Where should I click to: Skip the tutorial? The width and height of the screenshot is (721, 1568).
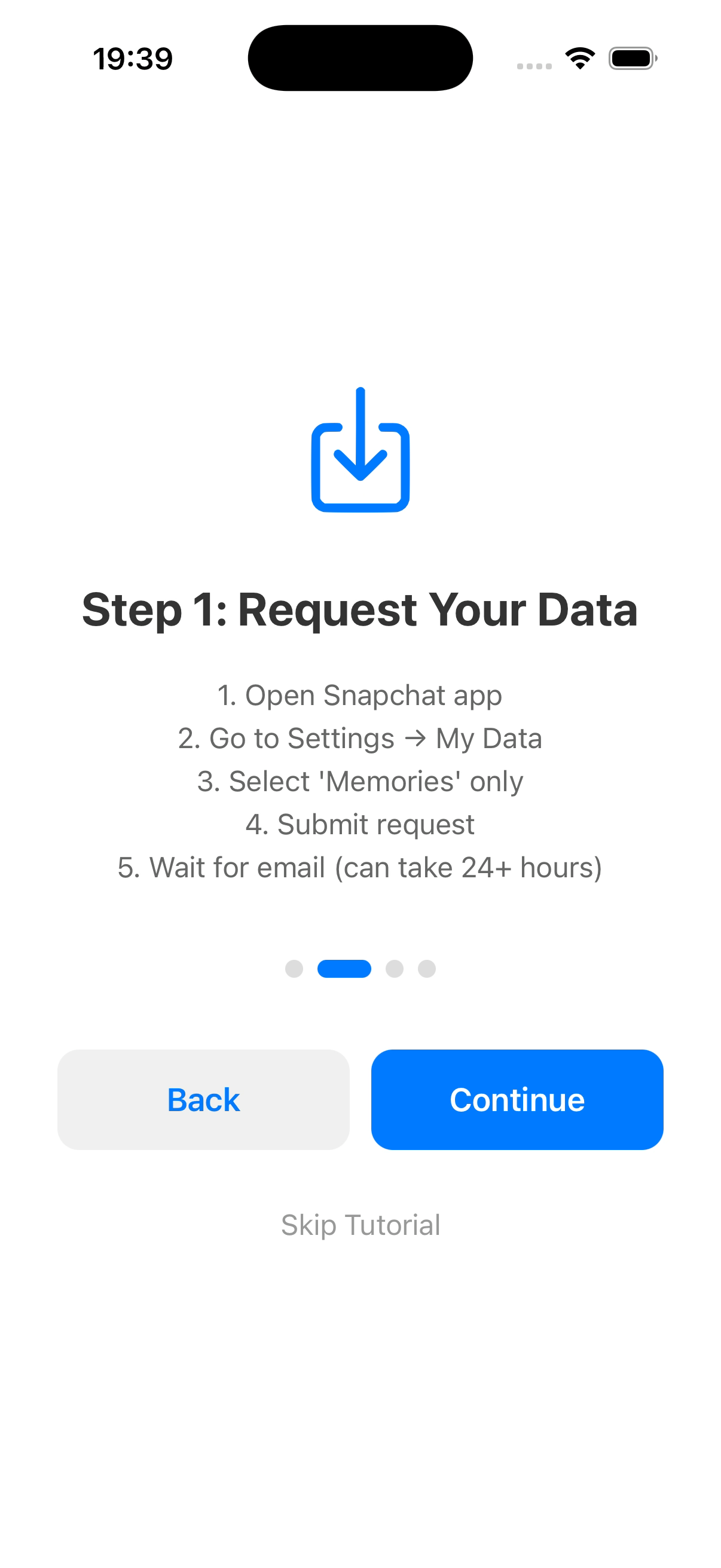pyautogui.click(x=360, y=1224)
